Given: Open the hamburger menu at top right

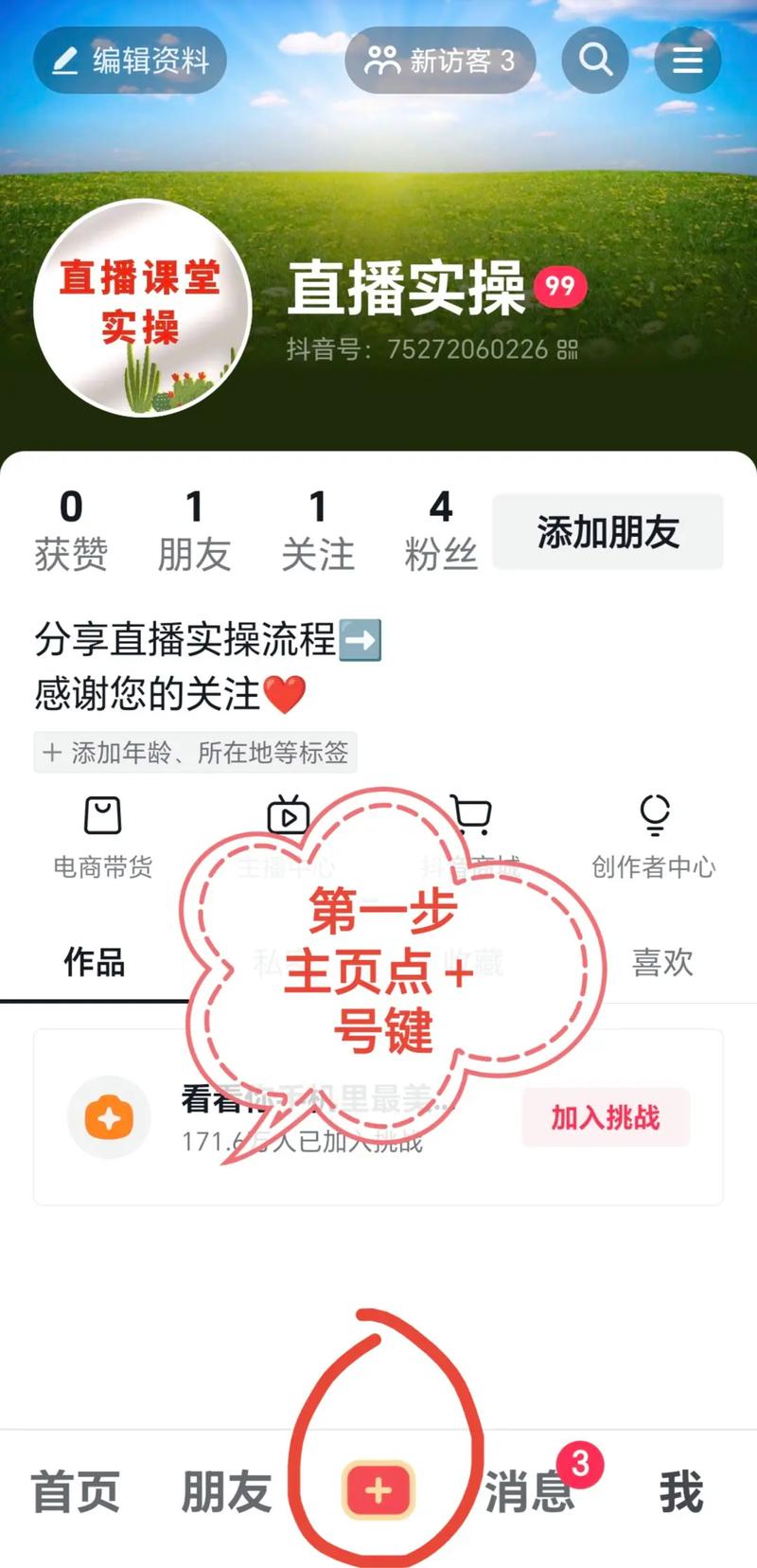Looking at the screenshot, I should pos(688,60).
